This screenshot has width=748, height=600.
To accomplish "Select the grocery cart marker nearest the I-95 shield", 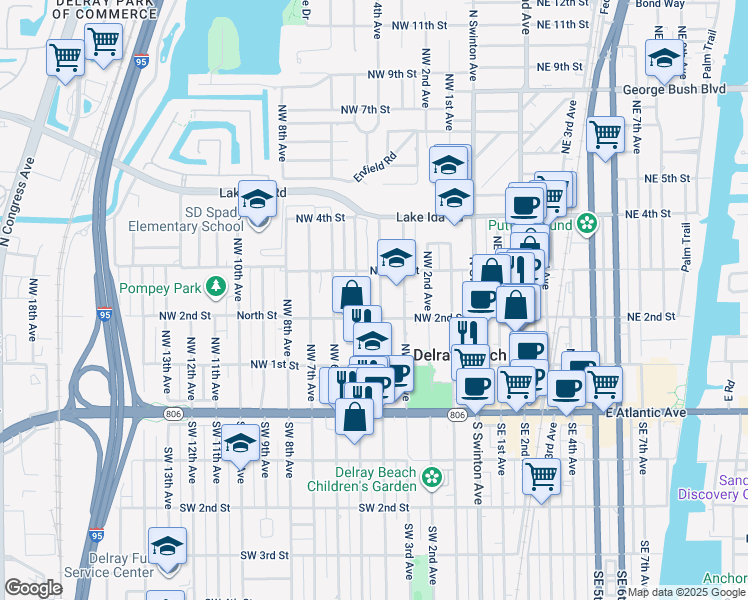I will (104, 44).
